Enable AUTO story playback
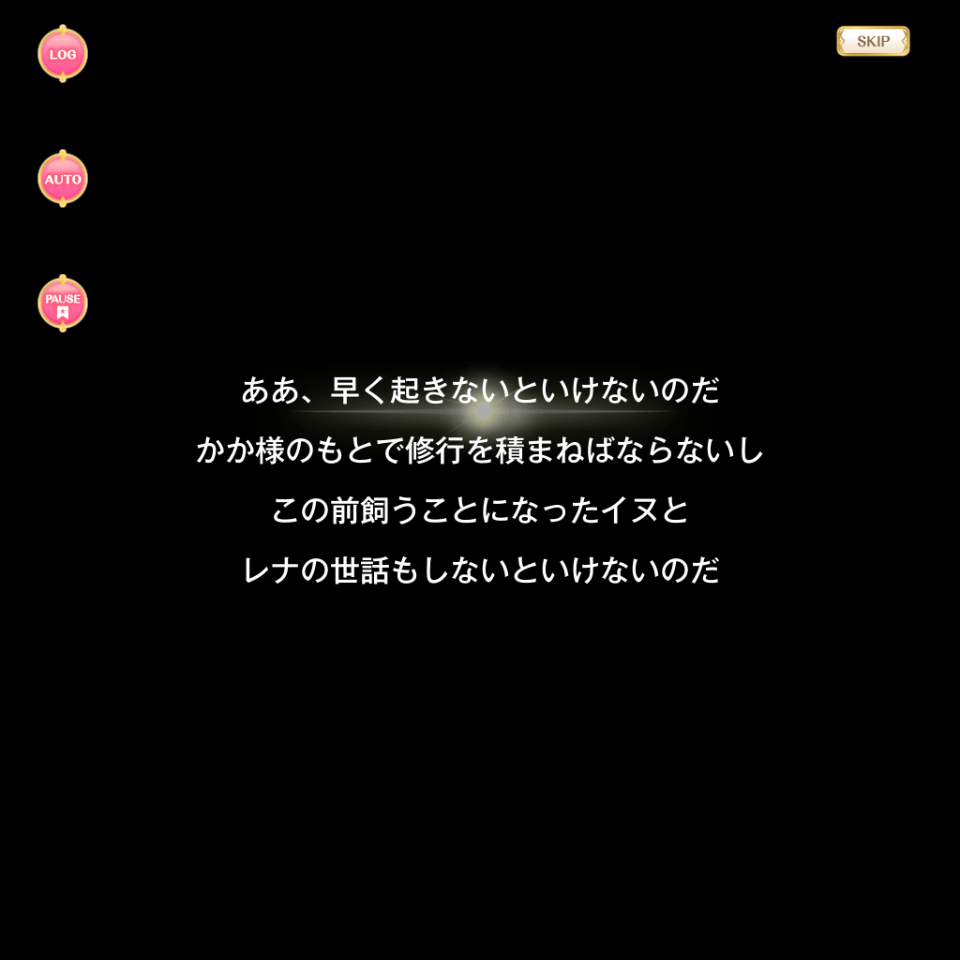 coord(62,179)
